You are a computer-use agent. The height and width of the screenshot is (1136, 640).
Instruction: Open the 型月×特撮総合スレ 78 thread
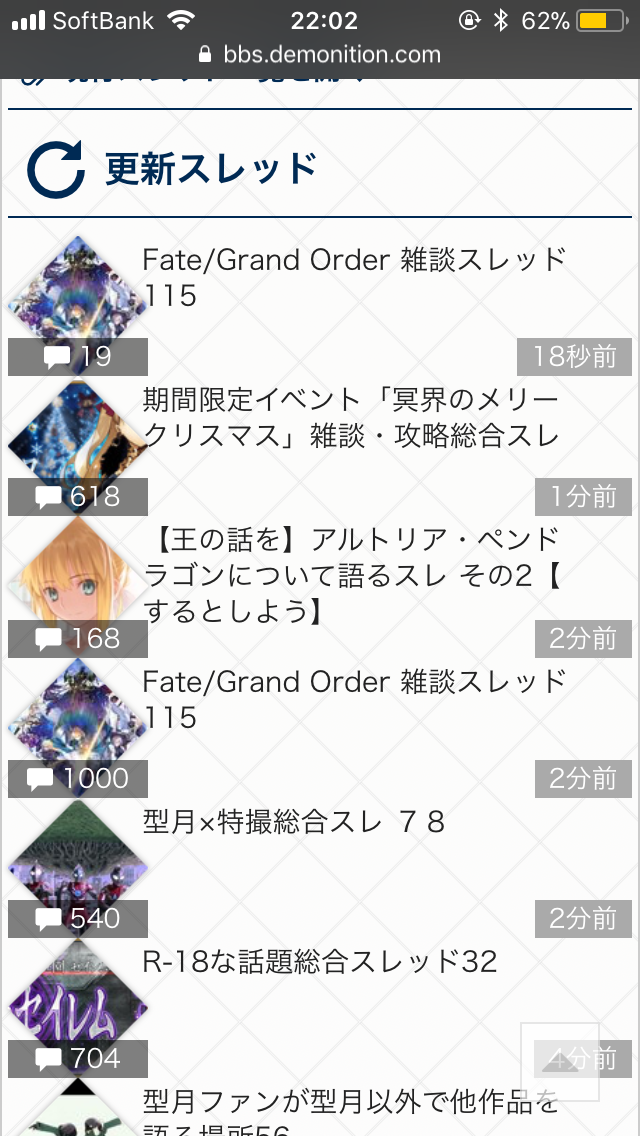pyautogui.click(x=294, y=823)
